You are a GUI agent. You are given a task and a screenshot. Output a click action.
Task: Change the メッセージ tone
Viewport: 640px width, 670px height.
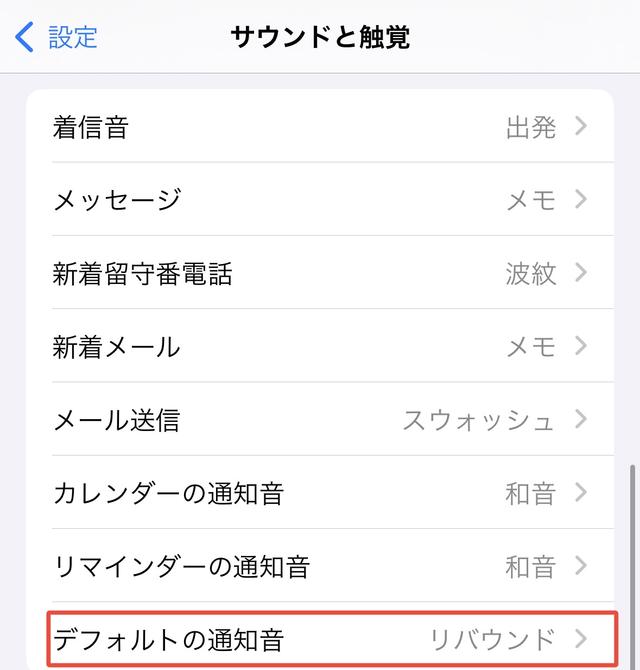click(x=320, y=200)
